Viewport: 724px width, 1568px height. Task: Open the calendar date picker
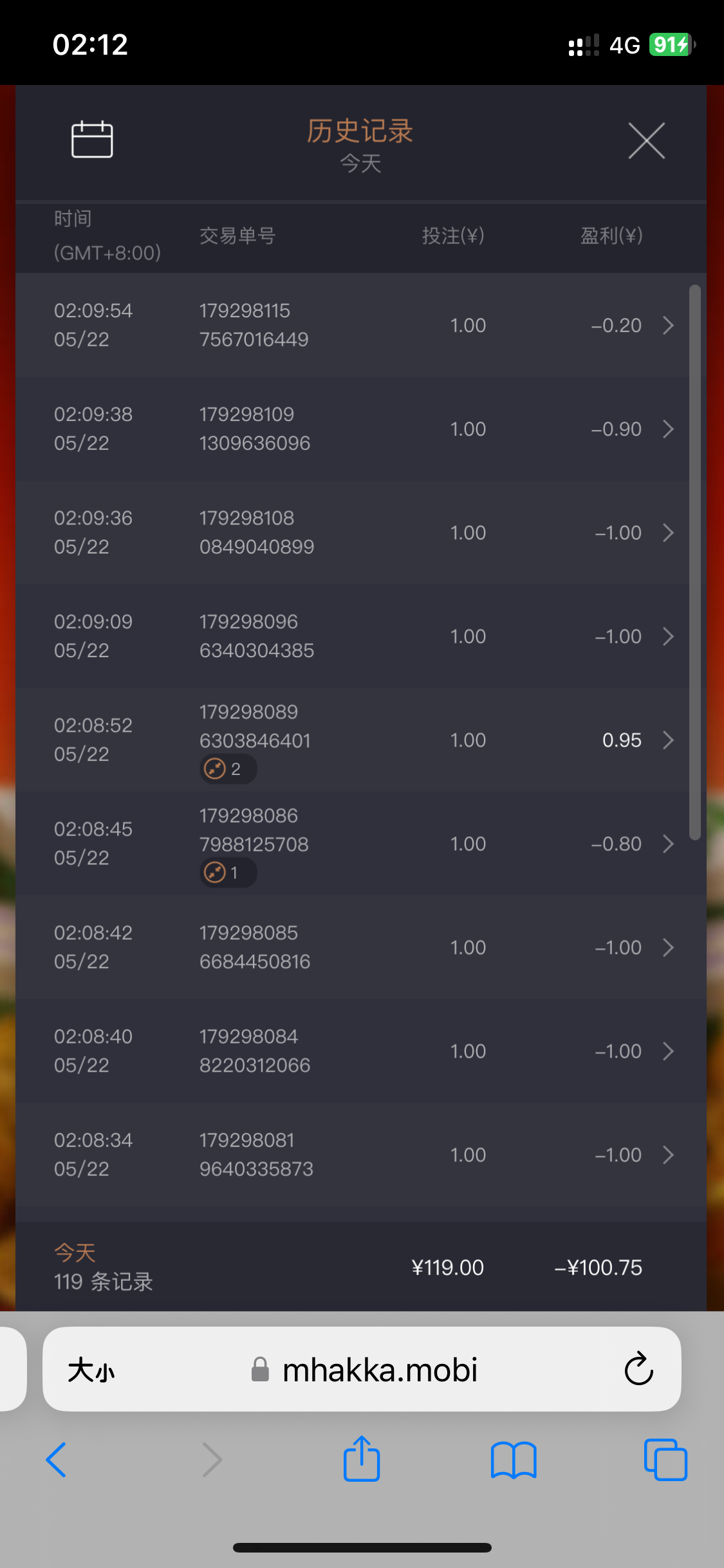[92, 140]
